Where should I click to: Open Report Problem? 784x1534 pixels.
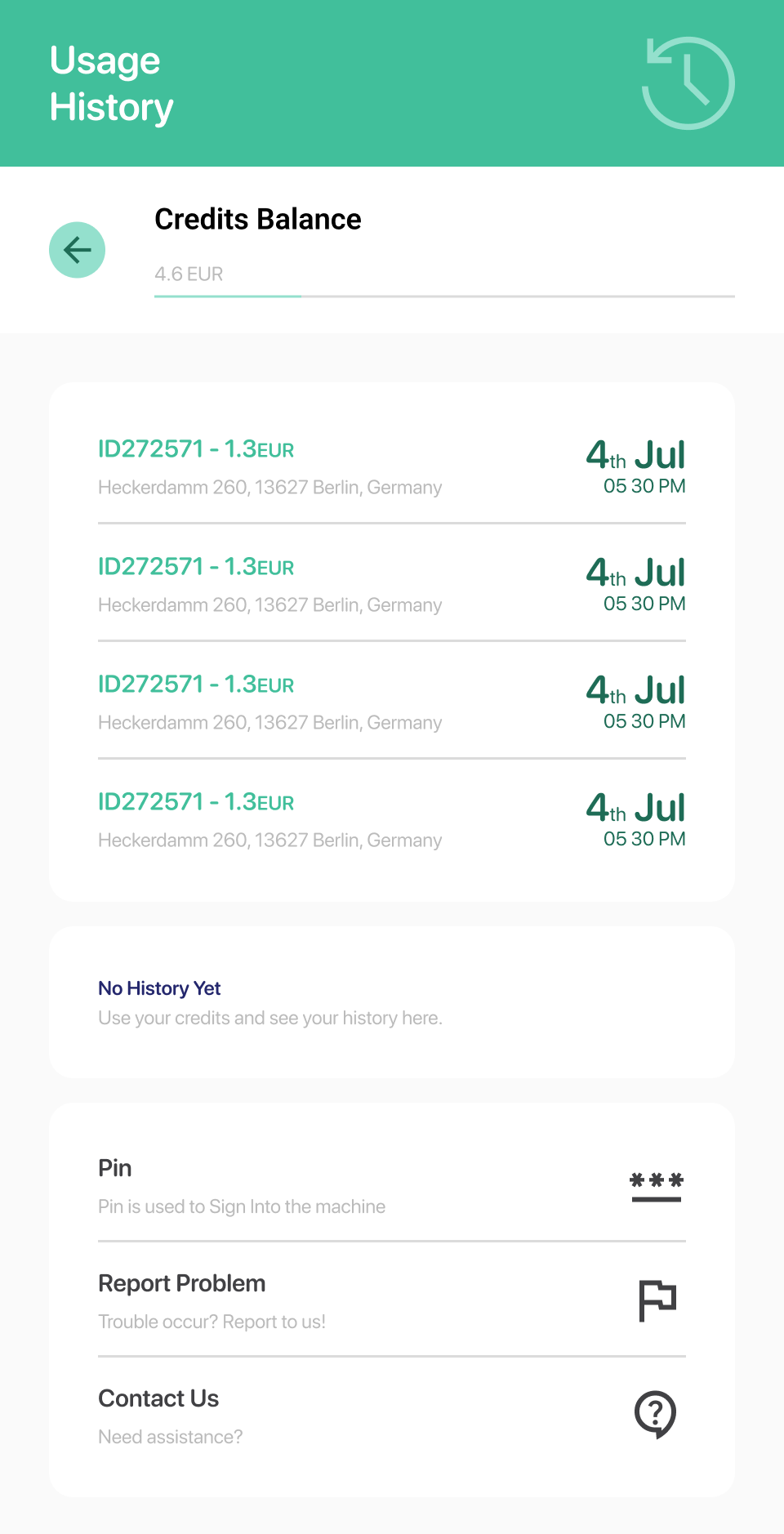click(391, 1300)
